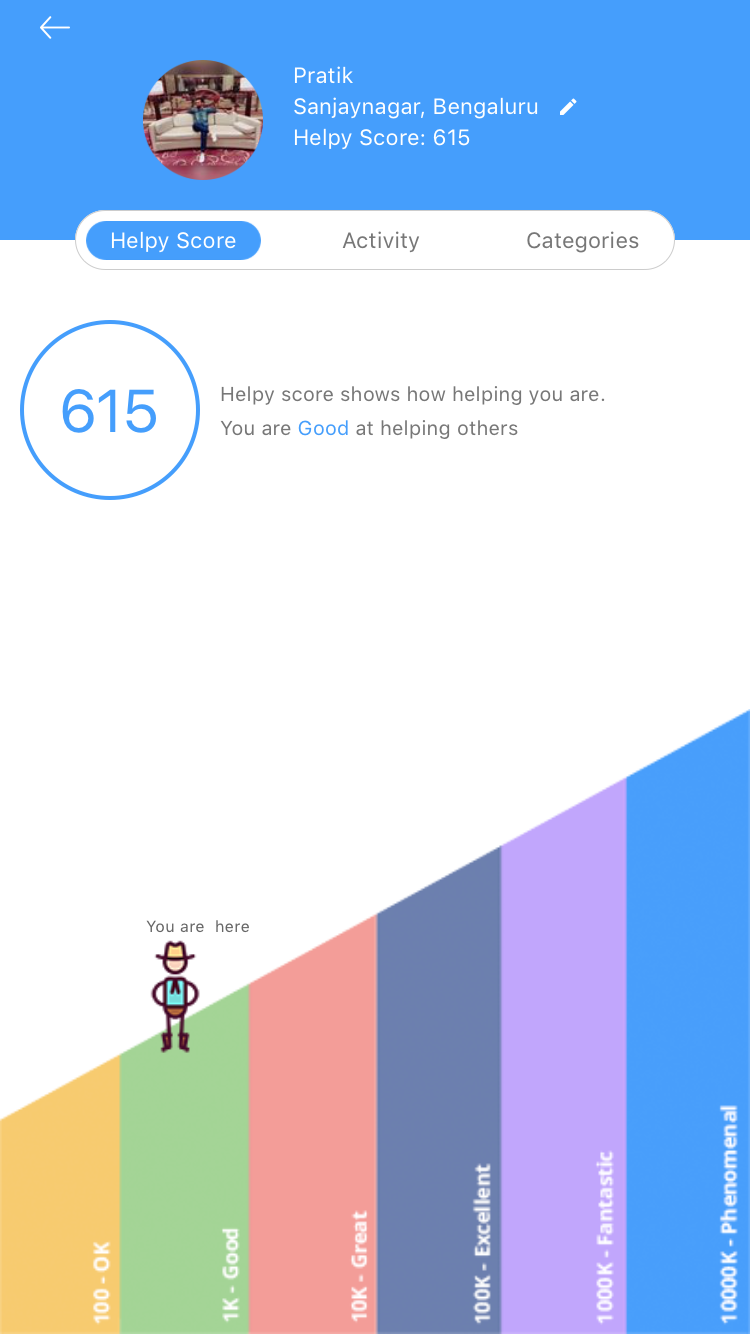
Task: Click the "You are here" label
Action: point(197,926)
